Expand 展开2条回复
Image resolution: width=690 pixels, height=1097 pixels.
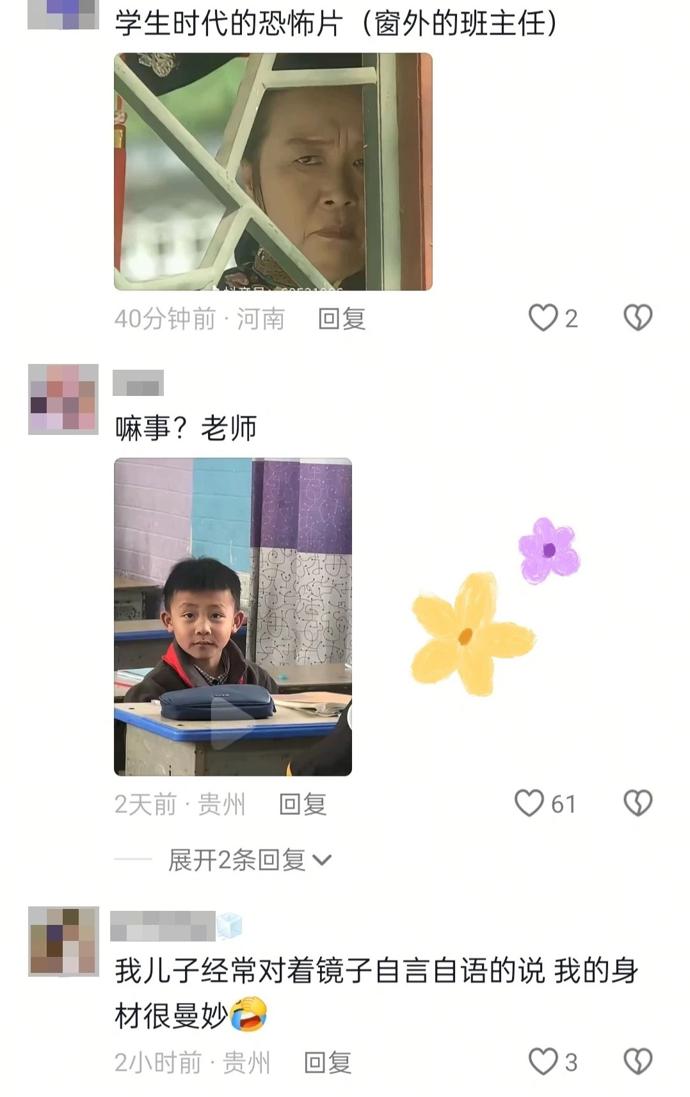click(248, 860)
